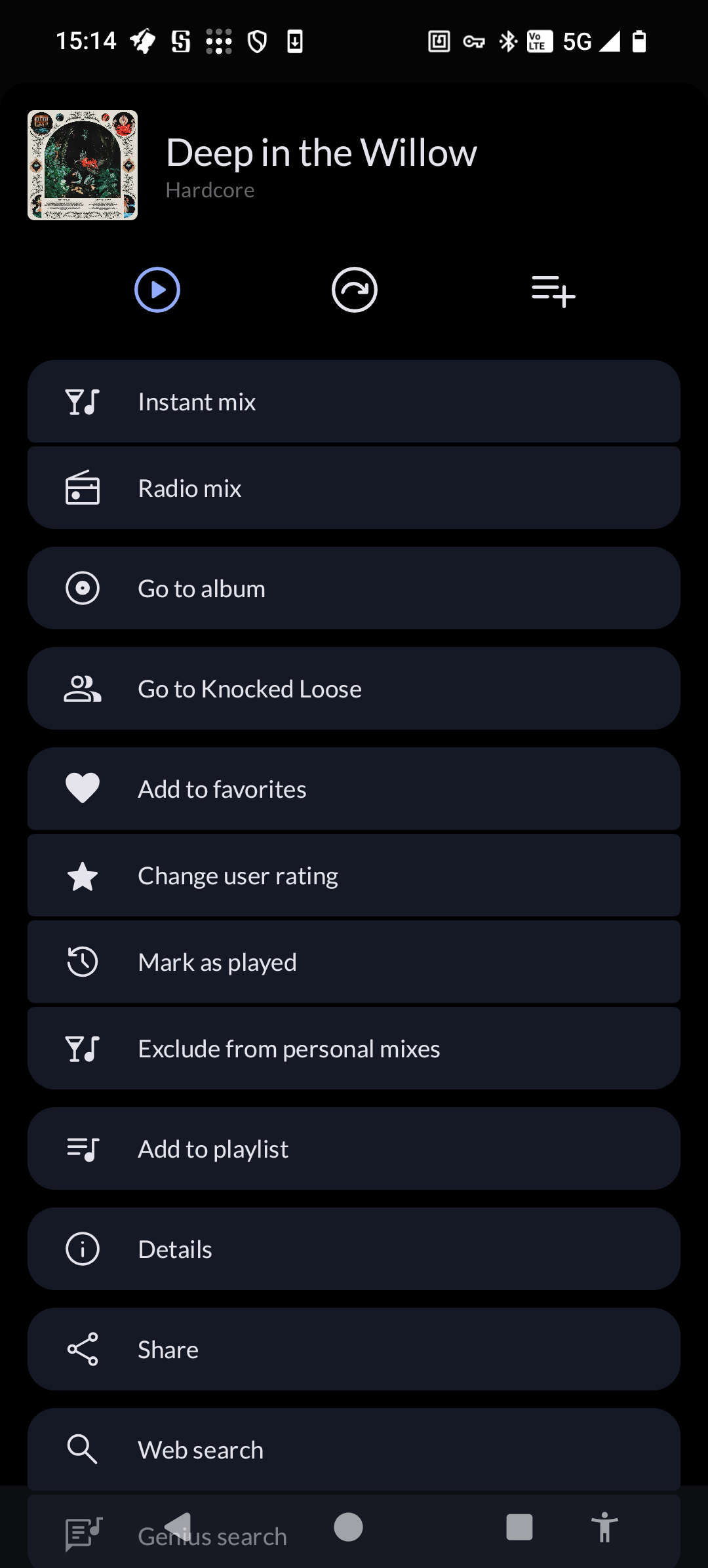Start an Instant mix
Image resolution: width=708 pixels, height=1568 pixels.
(x=354, y=401)
